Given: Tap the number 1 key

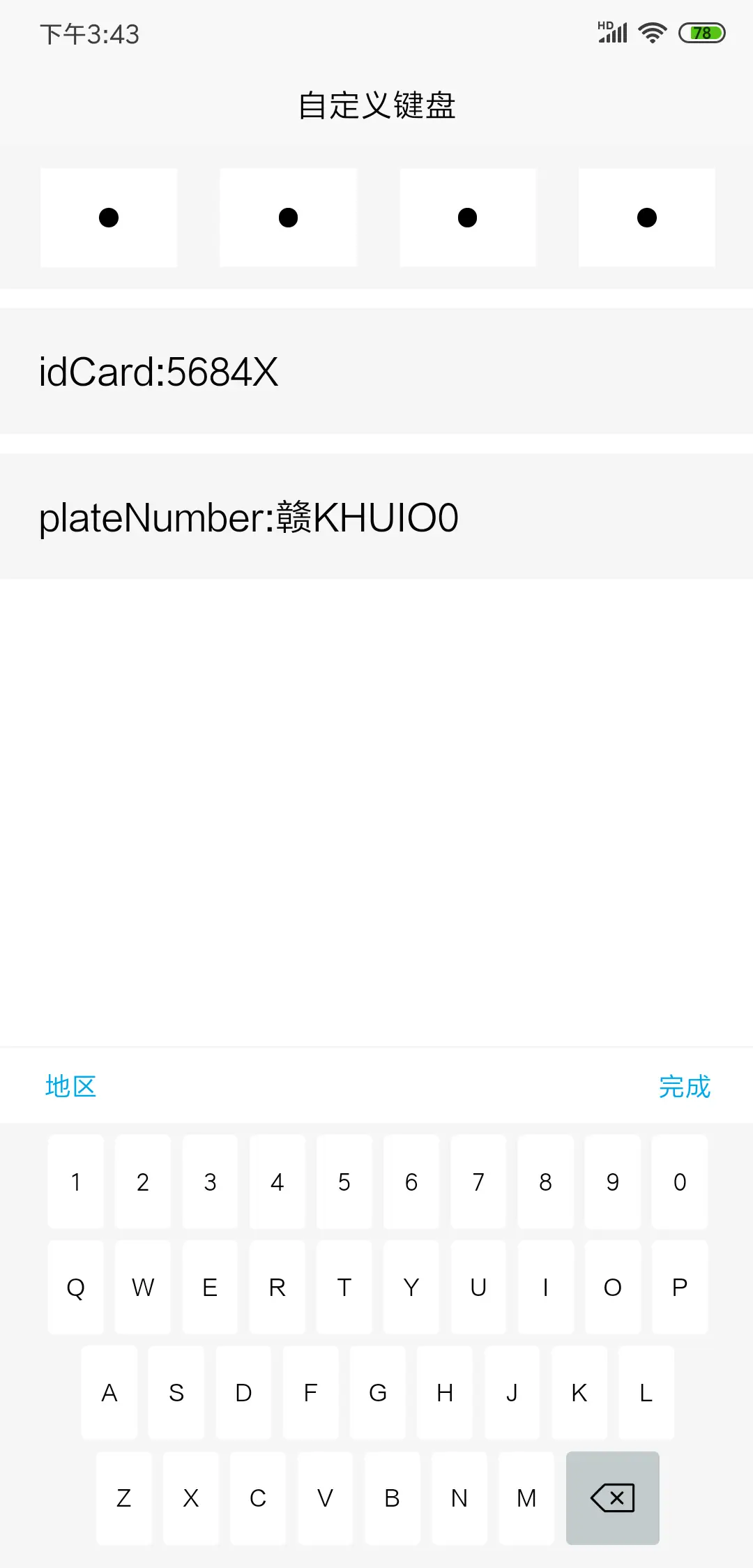Looking at the screenshot, I should pyautogui.click(x=75, y=1182).
